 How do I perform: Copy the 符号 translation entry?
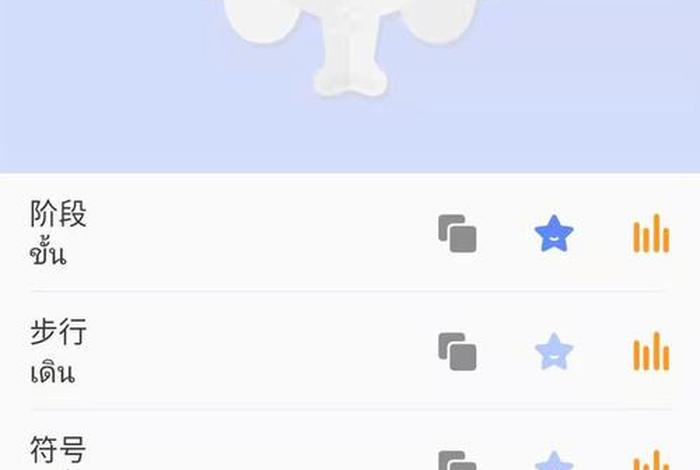[x=457, y=462]
